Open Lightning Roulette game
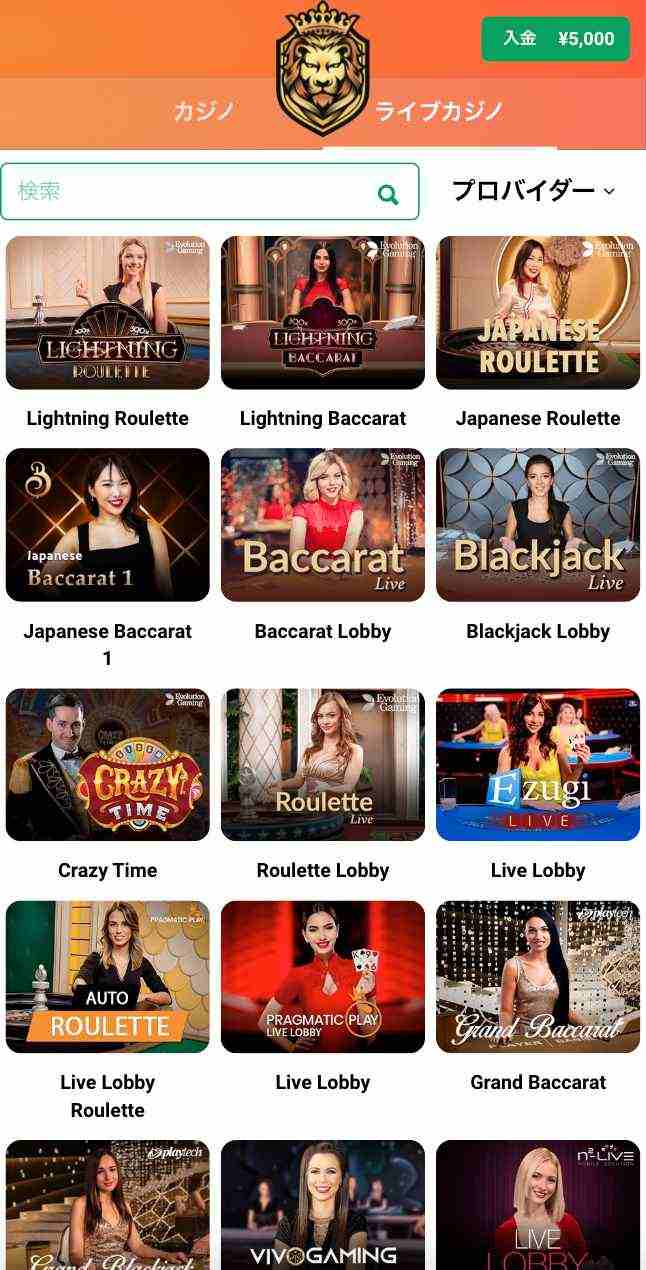This screenshot has width=646, height=1270. (108, 313)
